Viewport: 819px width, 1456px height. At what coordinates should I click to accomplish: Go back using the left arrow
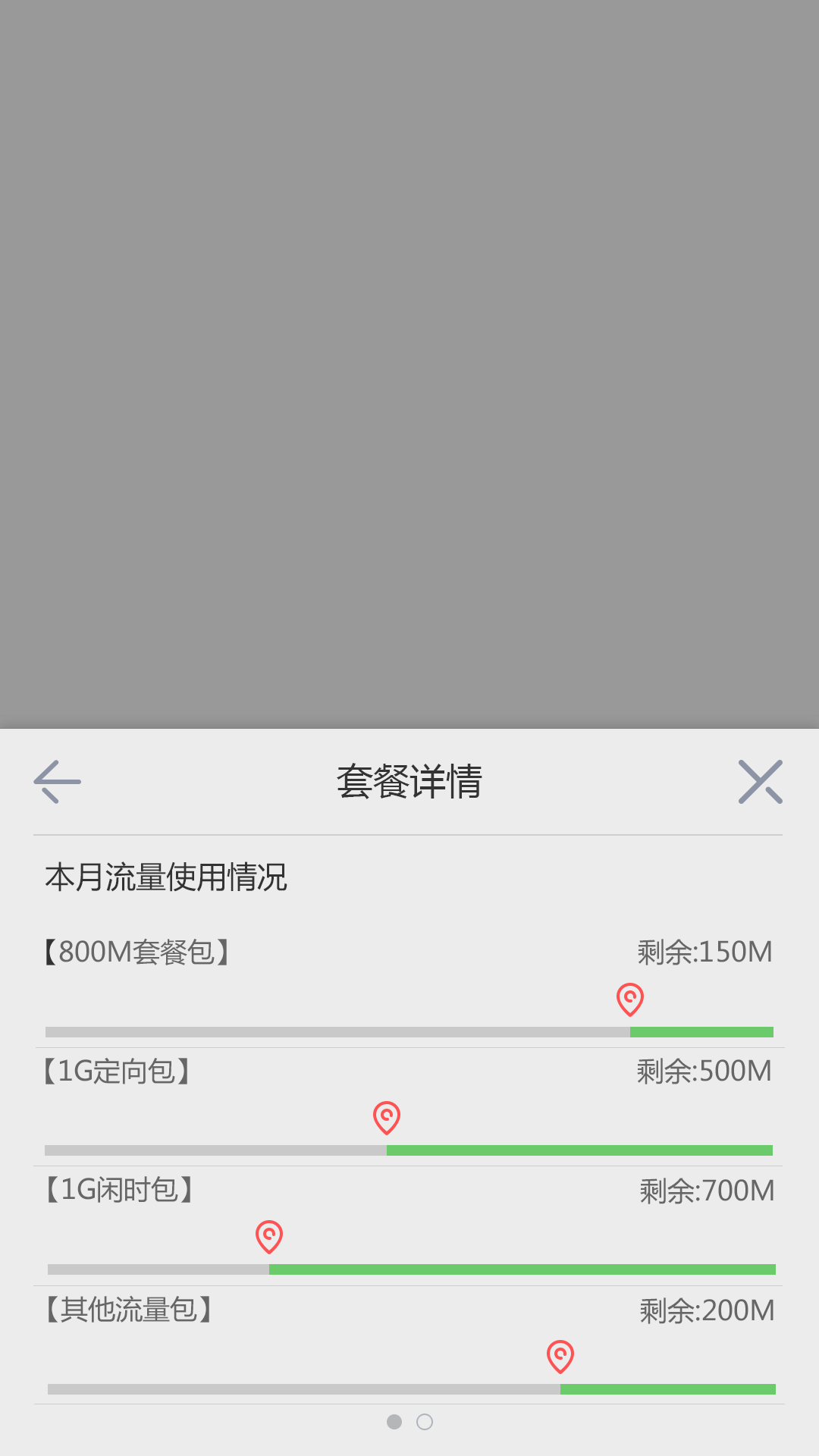(58, 781)
